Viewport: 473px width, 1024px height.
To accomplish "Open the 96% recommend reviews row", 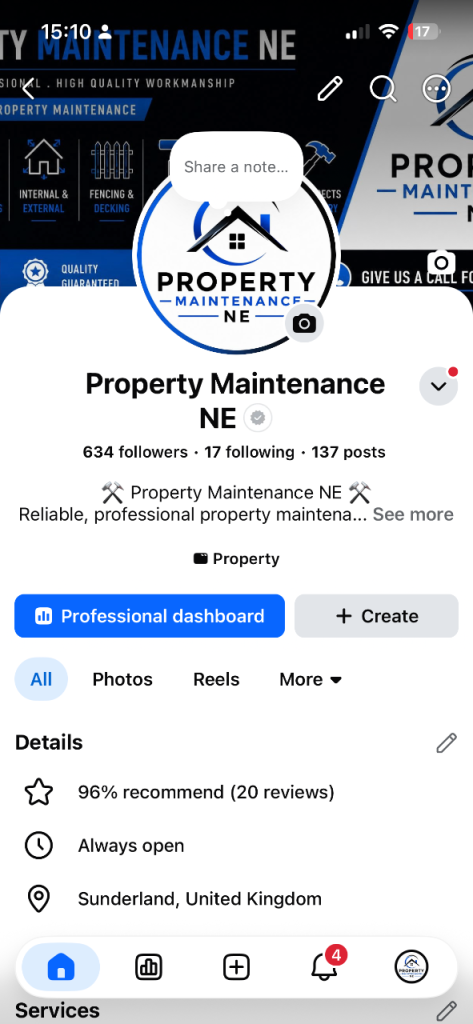I will 236,792.
